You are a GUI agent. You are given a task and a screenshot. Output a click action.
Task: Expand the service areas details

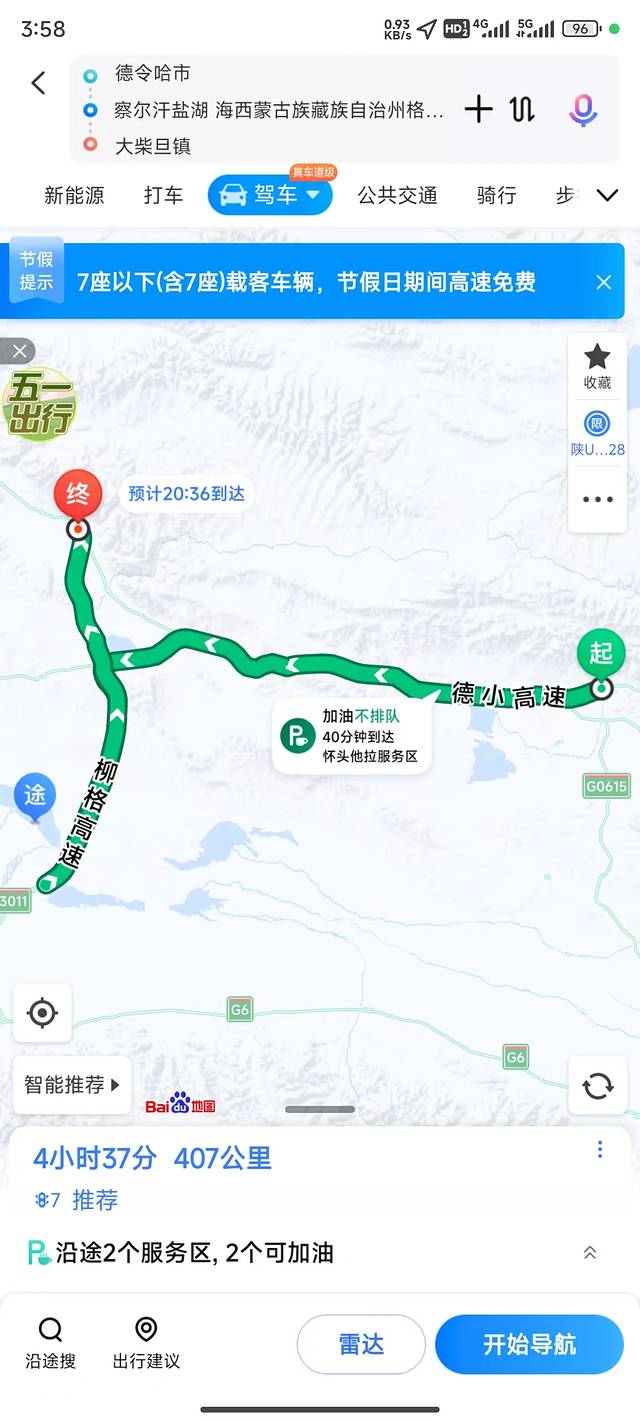(x=590, y=1253)
